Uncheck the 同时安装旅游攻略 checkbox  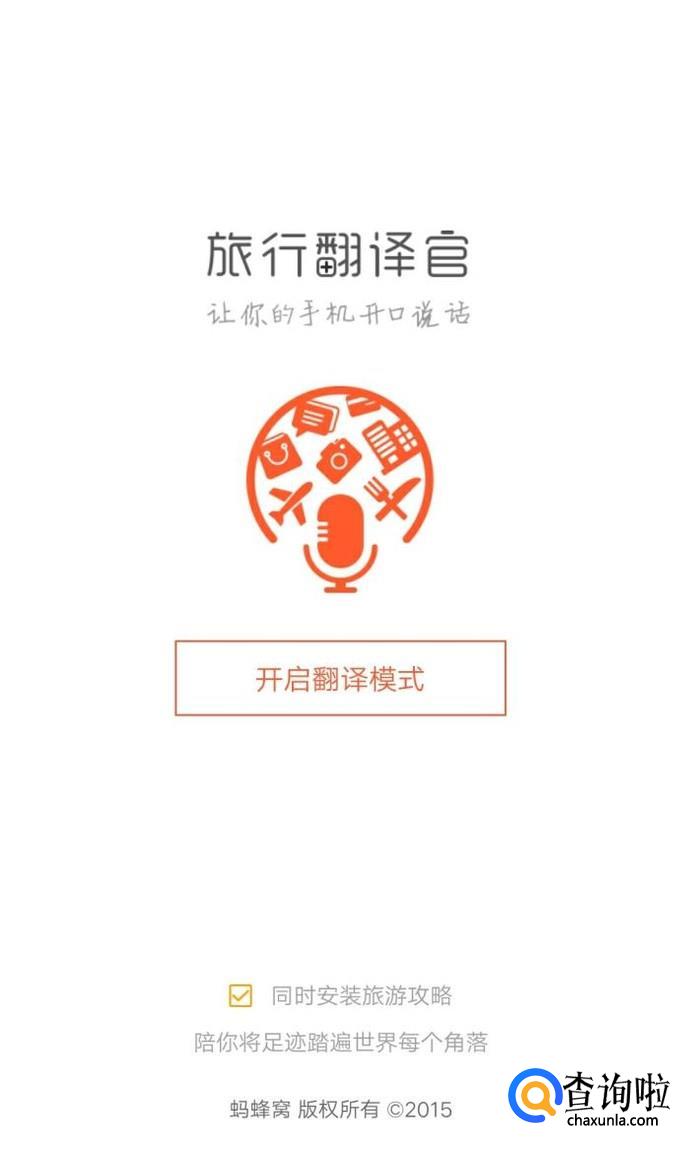240,995
